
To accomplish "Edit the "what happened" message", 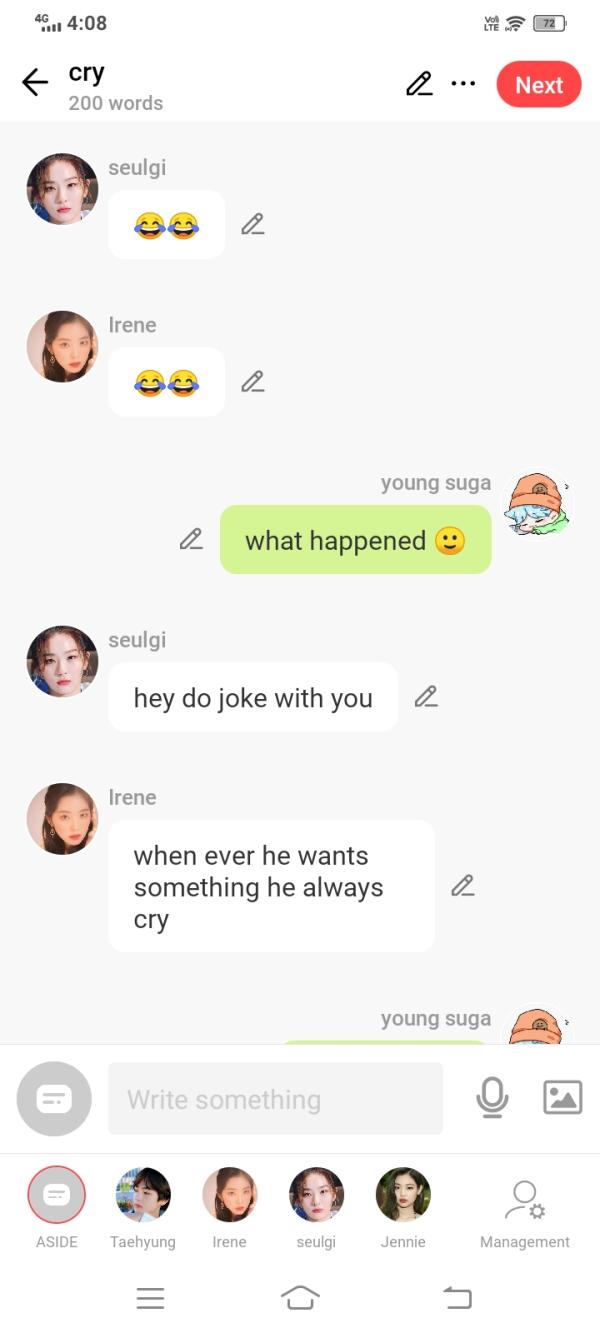I will [x=191, y=539].
